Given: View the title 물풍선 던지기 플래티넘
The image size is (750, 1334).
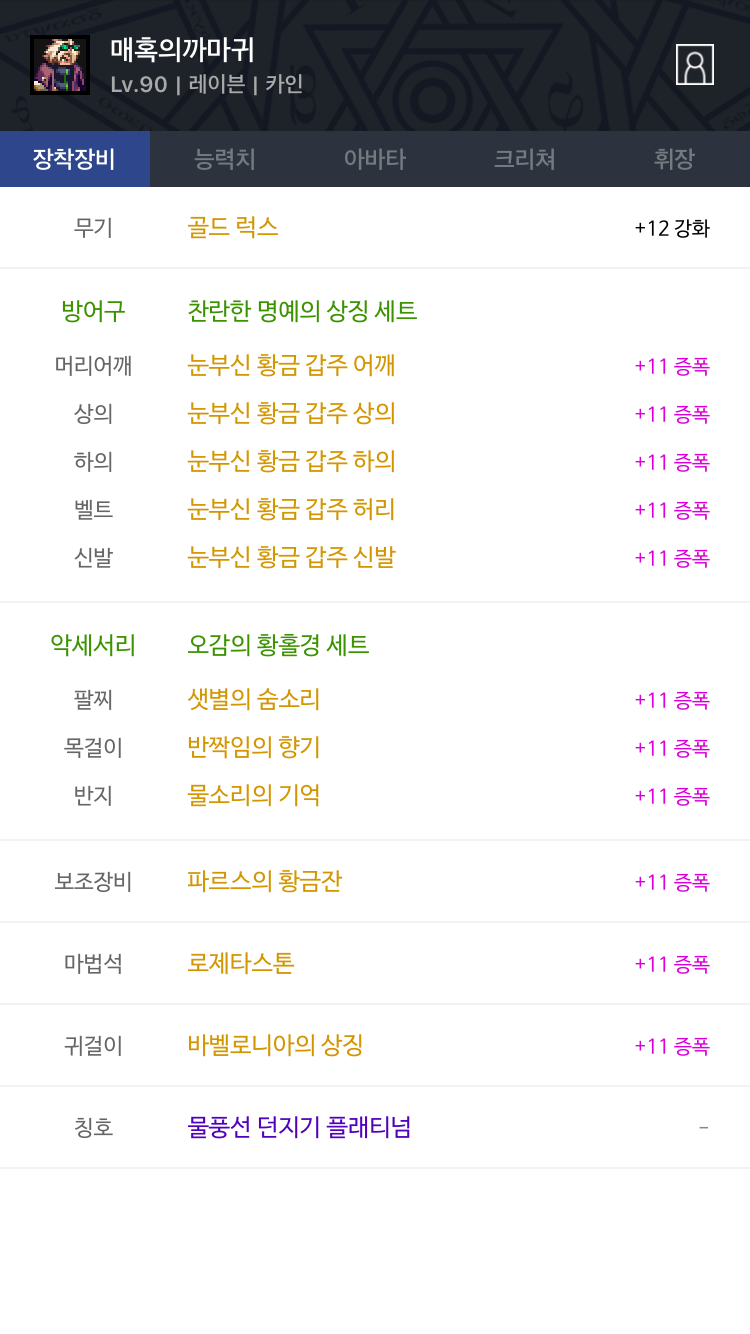Looking at the screenshot, I should [x=299, y=1127].
